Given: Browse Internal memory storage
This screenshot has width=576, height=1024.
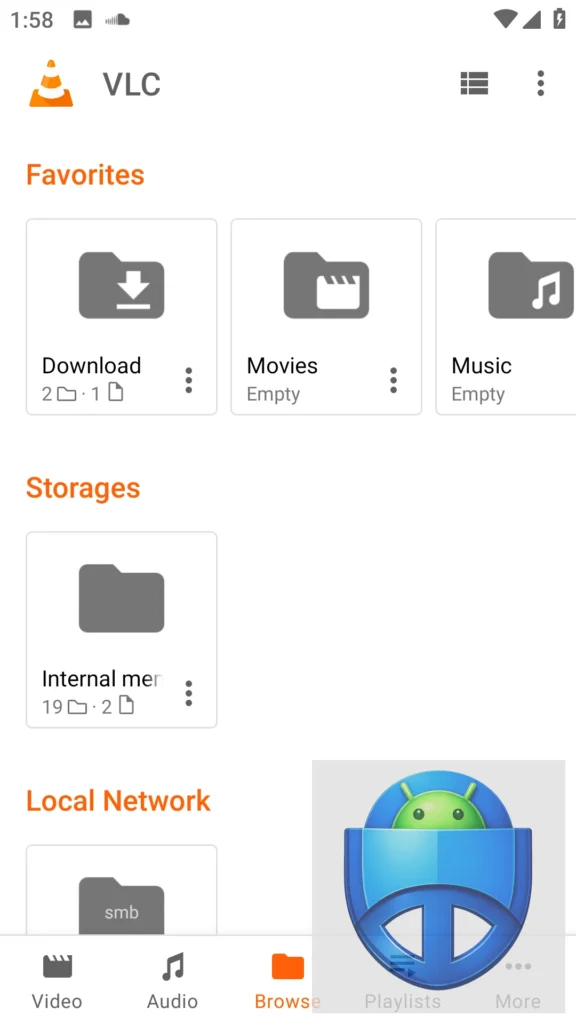Looking at the screenshot, I should point(121,630).
